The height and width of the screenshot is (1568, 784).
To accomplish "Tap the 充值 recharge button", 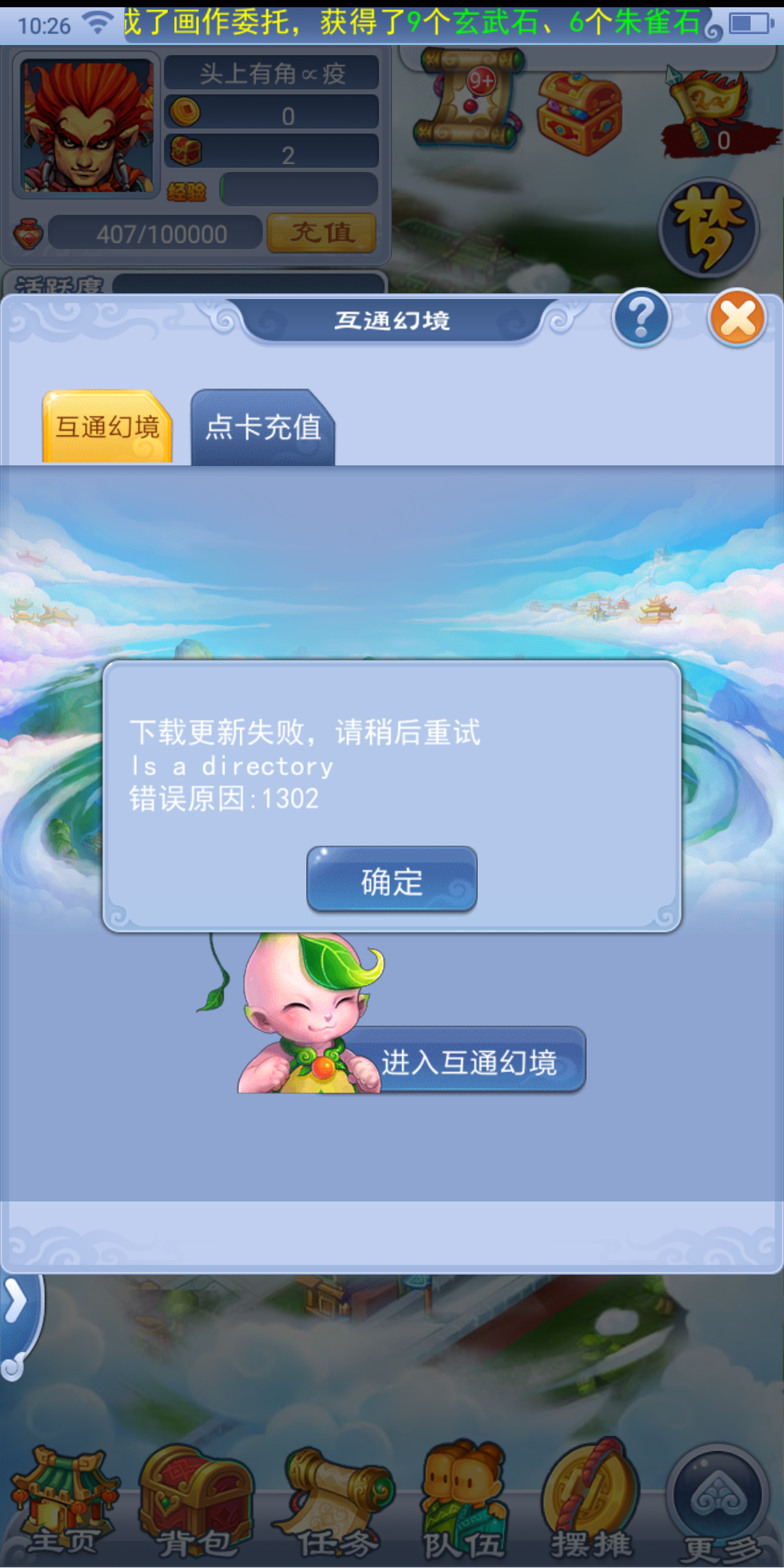I will point(322,233).
